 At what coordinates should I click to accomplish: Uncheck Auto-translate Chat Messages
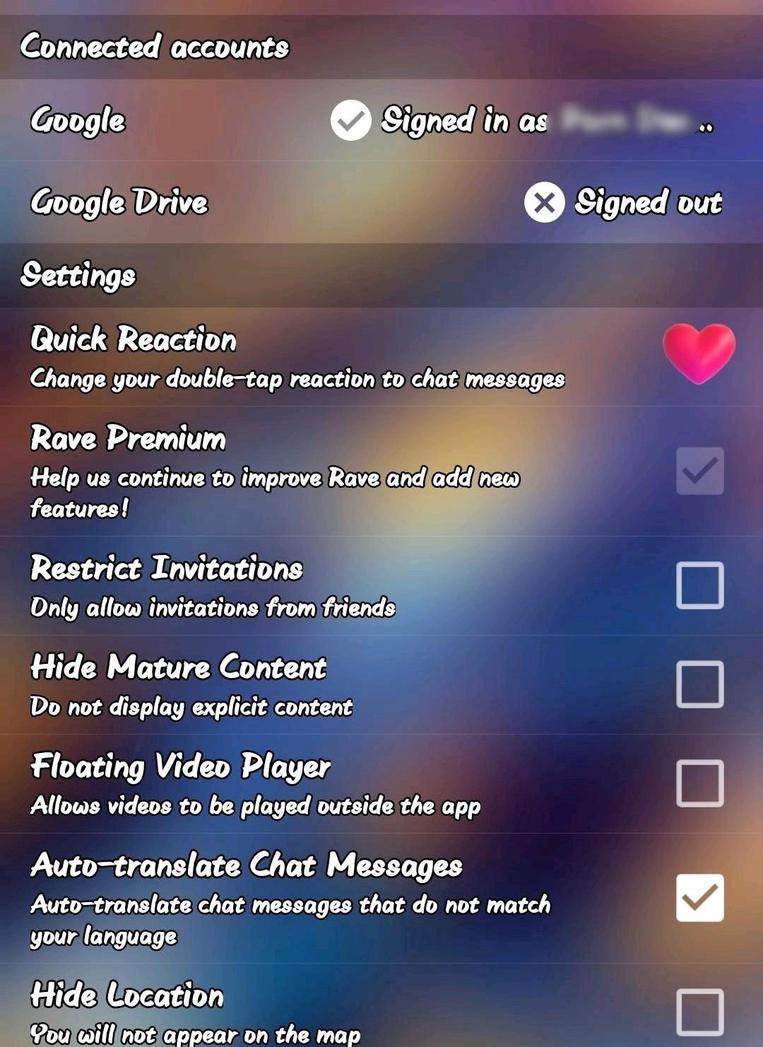pyautogui.click(x=699, y=898)
